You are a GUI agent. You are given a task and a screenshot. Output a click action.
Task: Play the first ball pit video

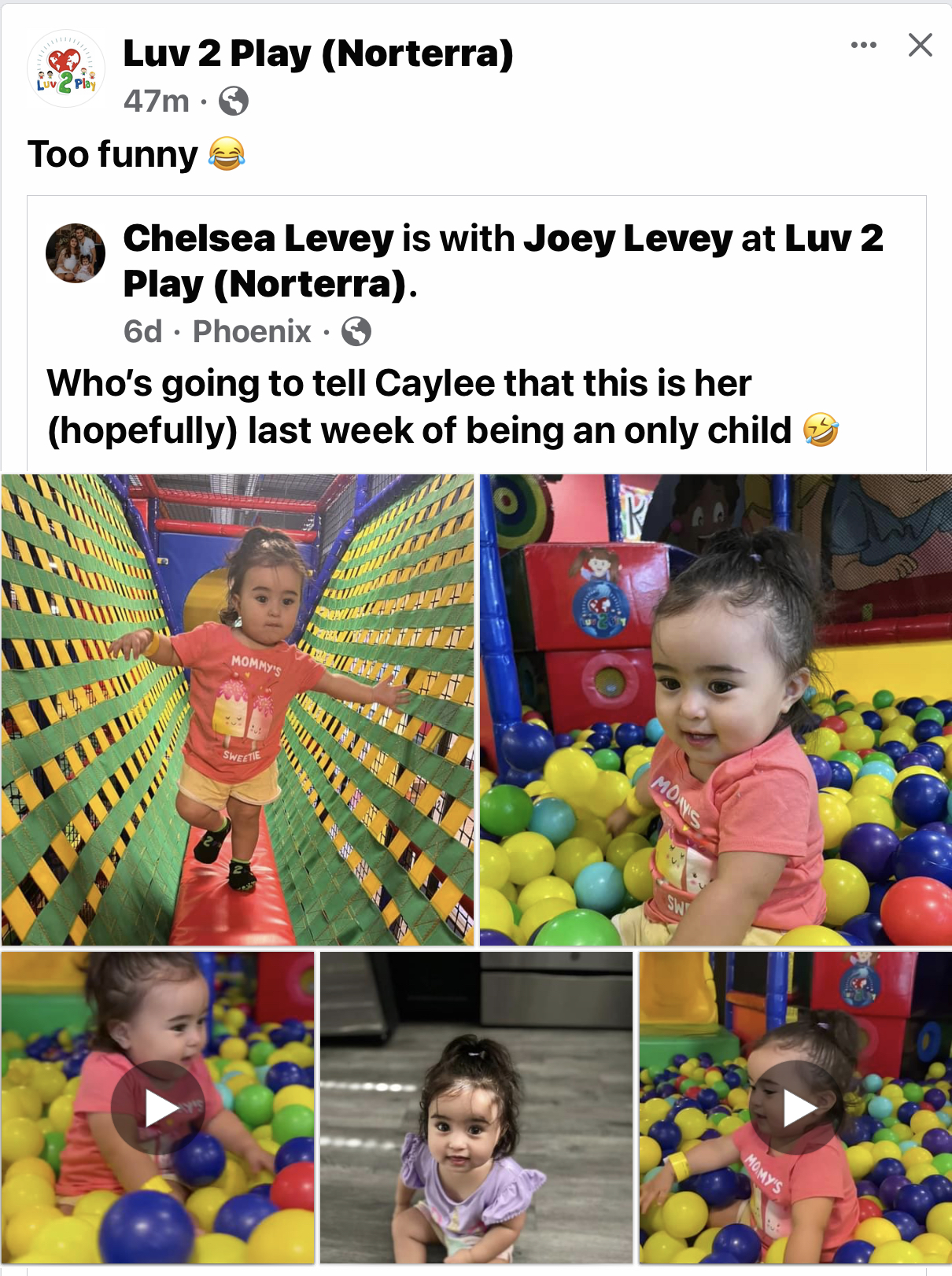158,1108
